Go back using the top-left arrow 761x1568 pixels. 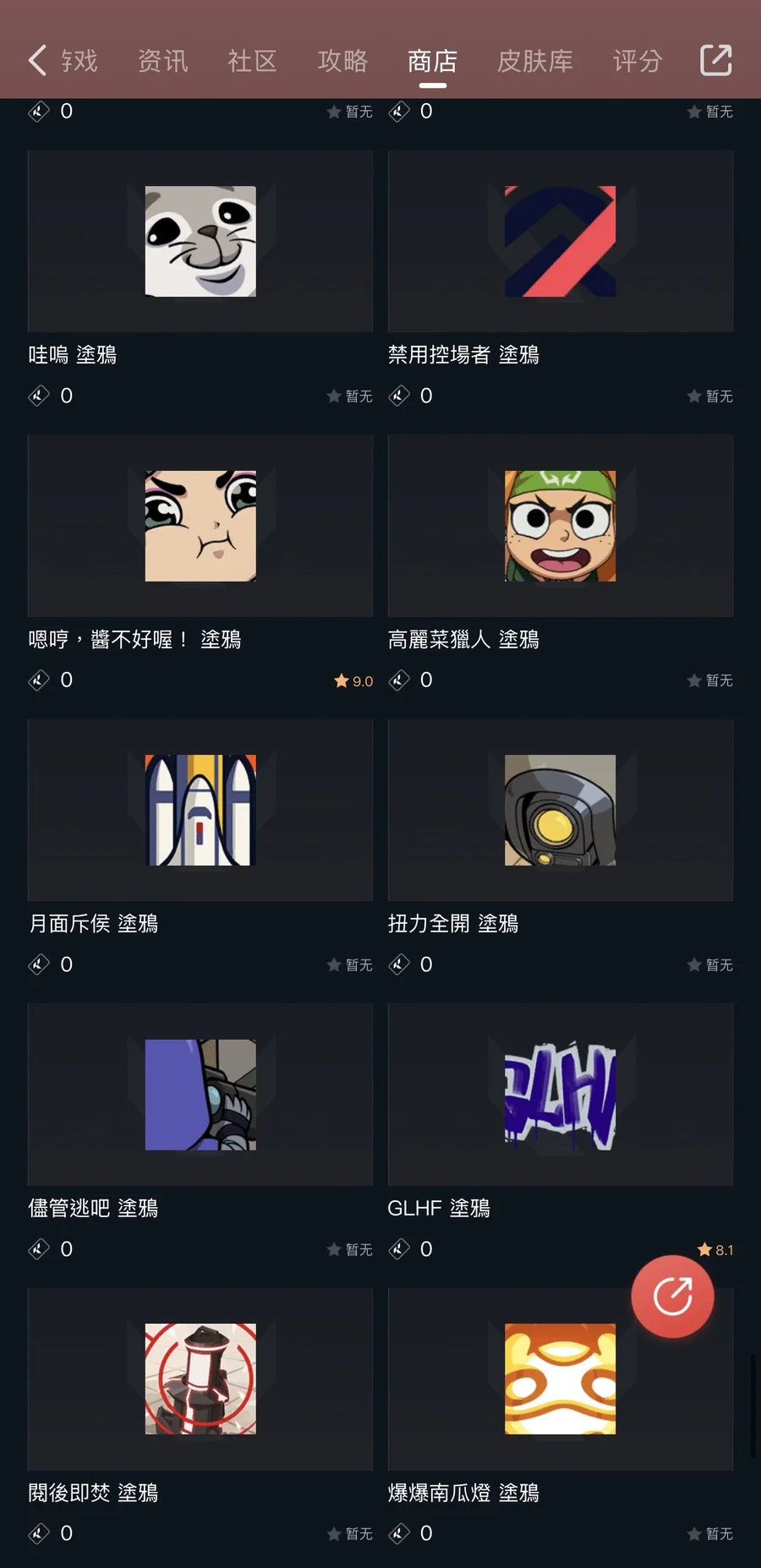point(37,61)
